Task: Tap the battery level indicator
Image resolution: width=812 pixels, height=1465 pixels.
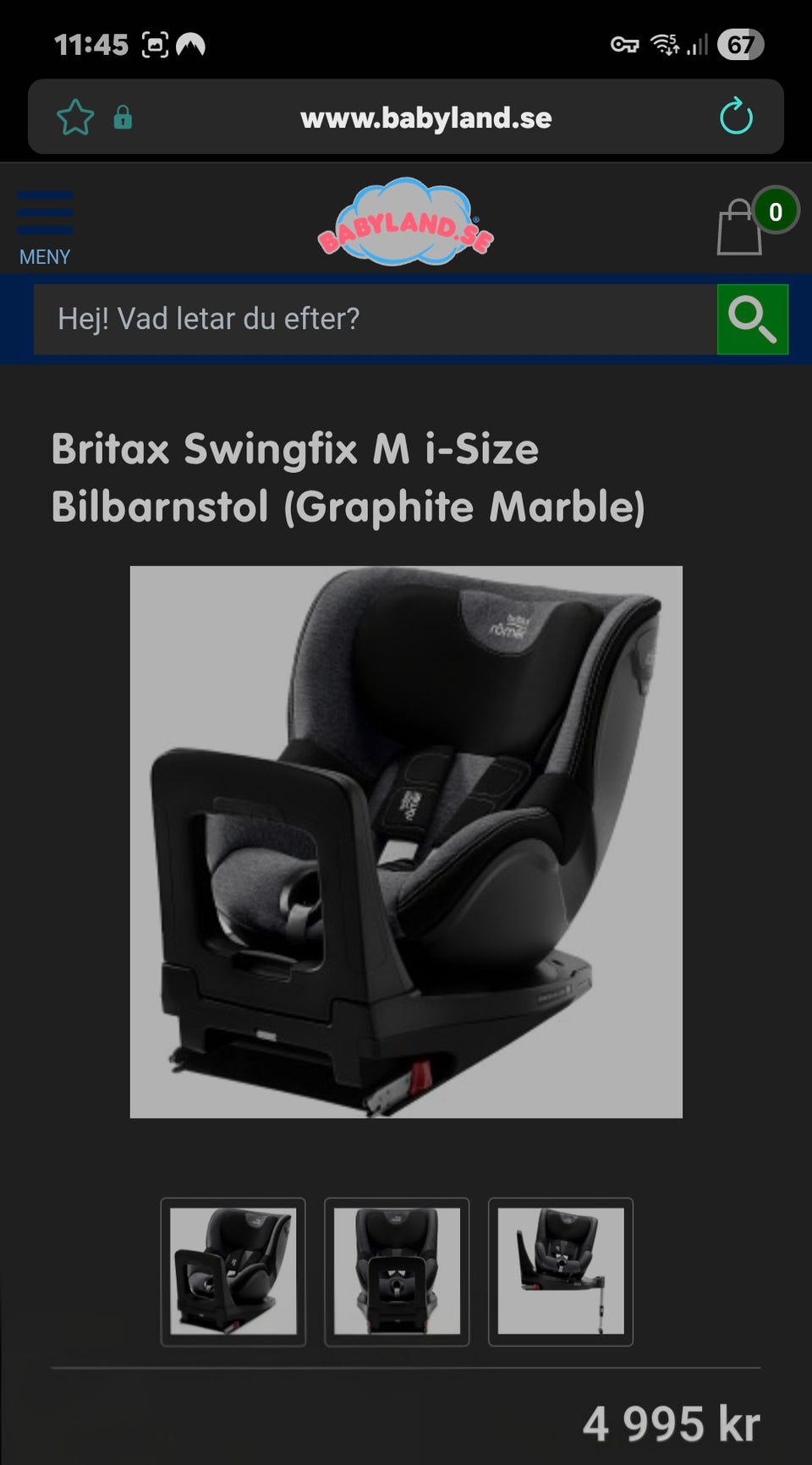Action: 740,45
